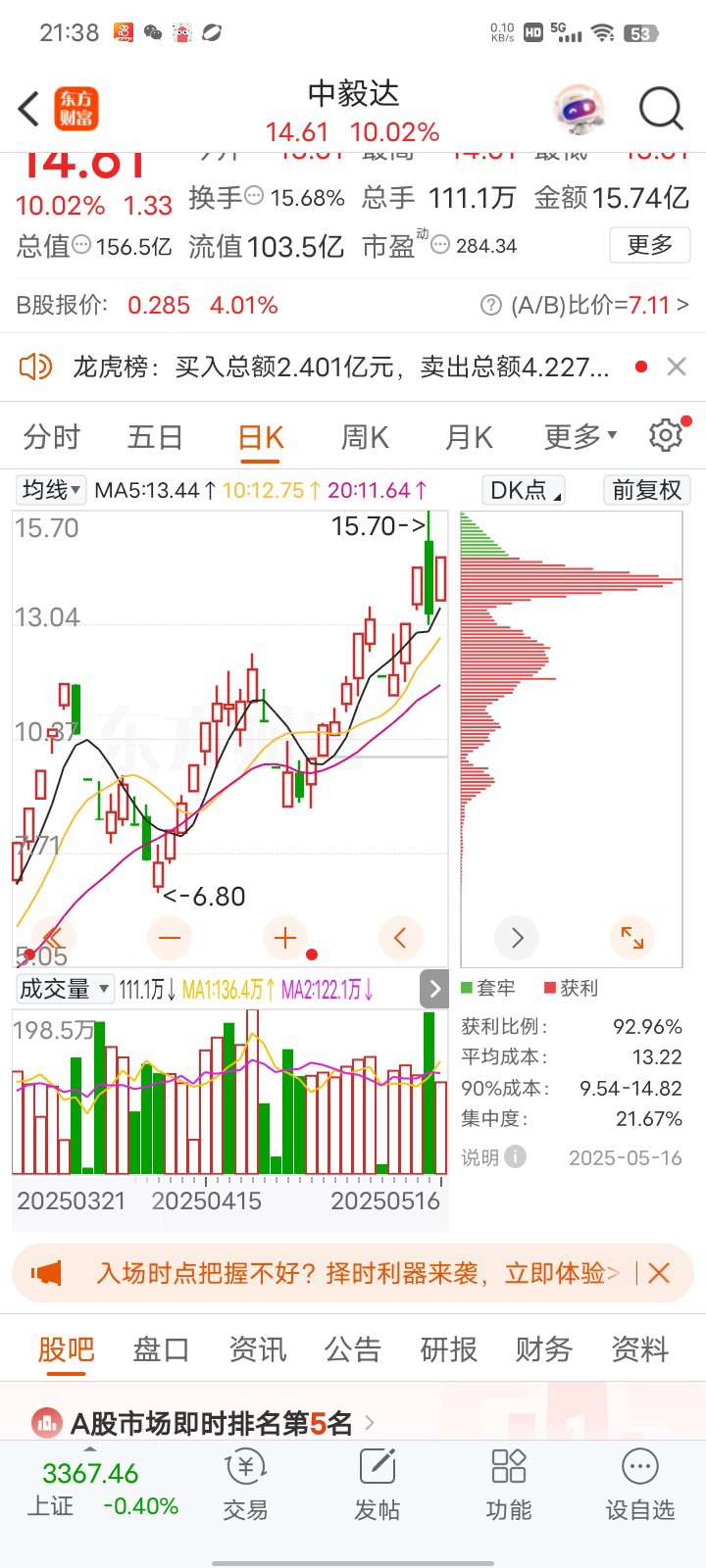Open the 前复权 adjustment option
The height and width of the screenshot is (1568, 706).
pos(646,489)
